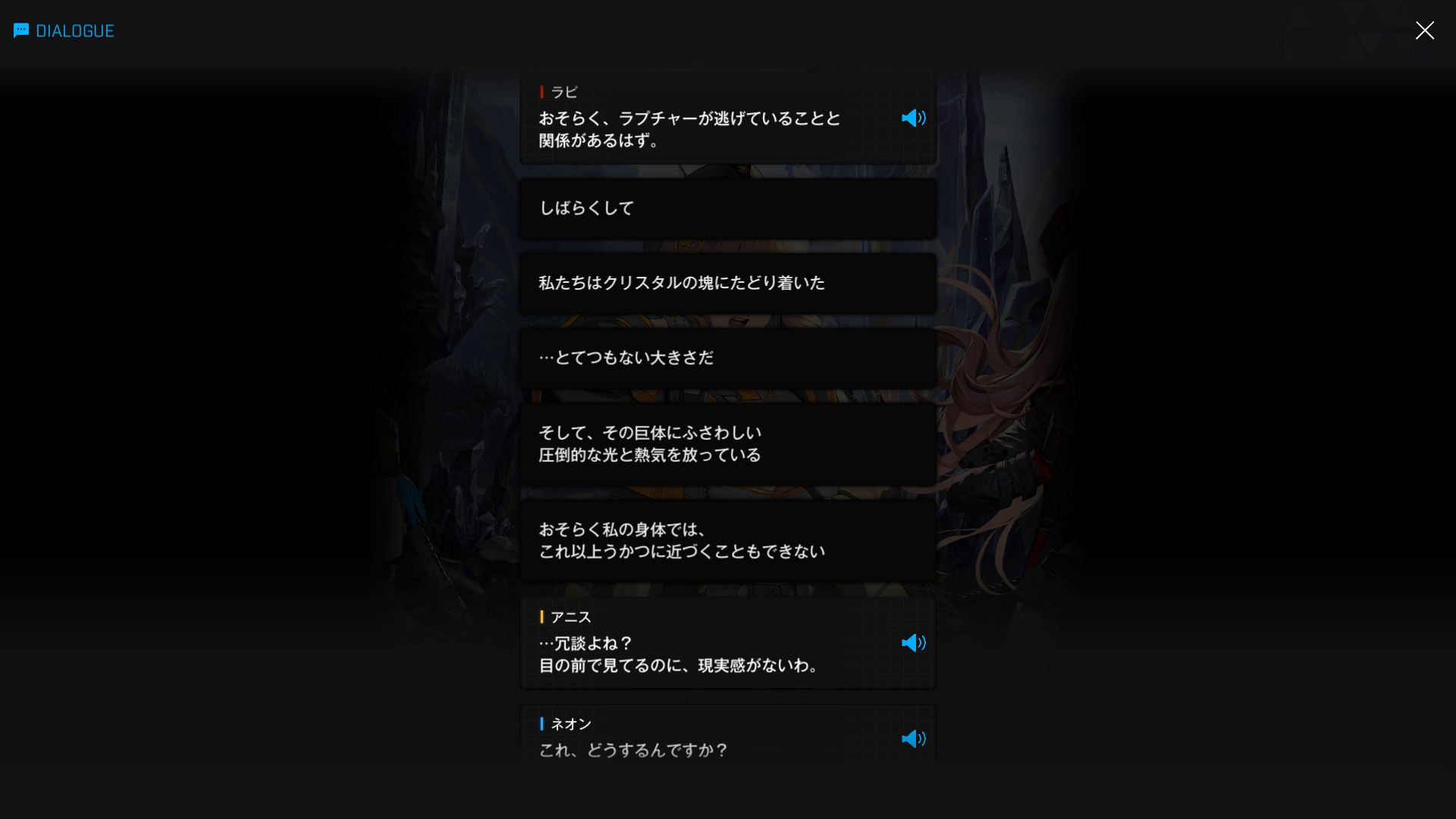
Task: Play voice for アニス's line
Action: click(913, 643)
